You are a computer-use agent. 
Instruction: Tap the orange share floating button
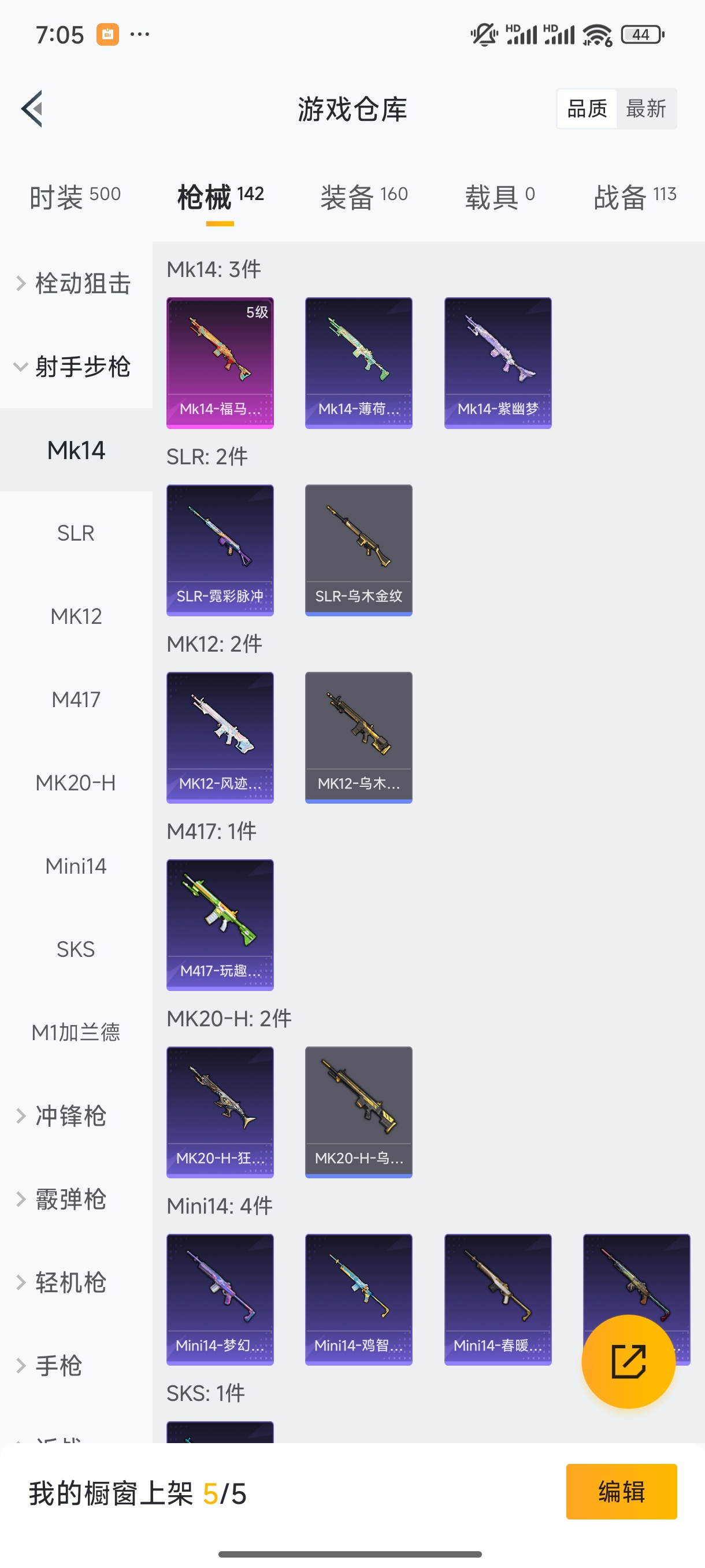point(628,1362)
